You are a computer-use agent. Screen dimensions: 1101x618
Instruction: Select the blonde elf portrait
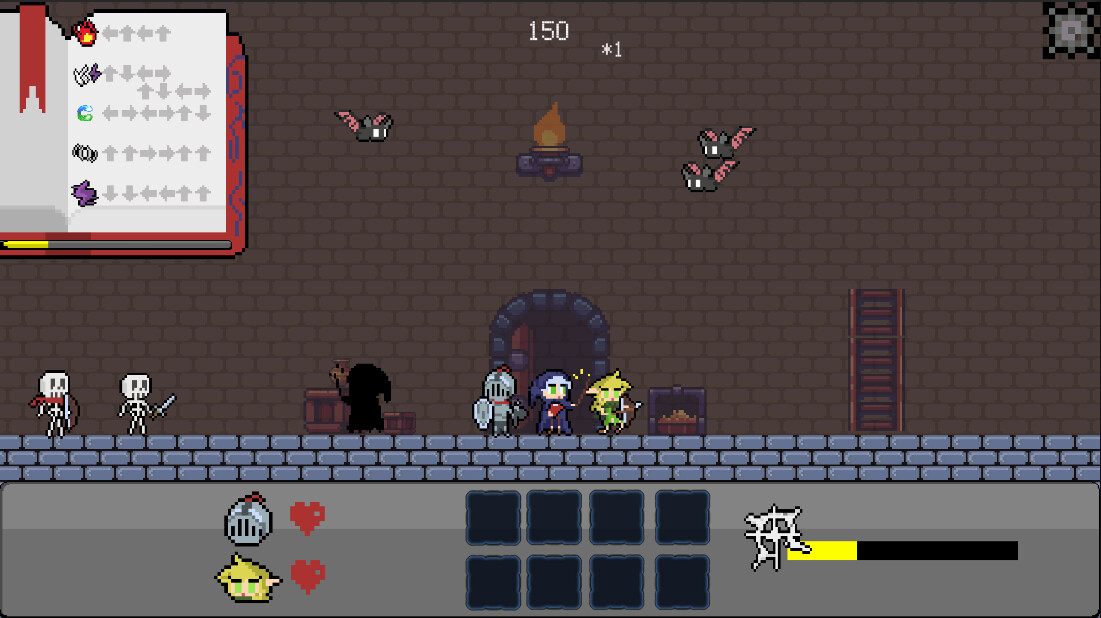(x=247, y=578)
